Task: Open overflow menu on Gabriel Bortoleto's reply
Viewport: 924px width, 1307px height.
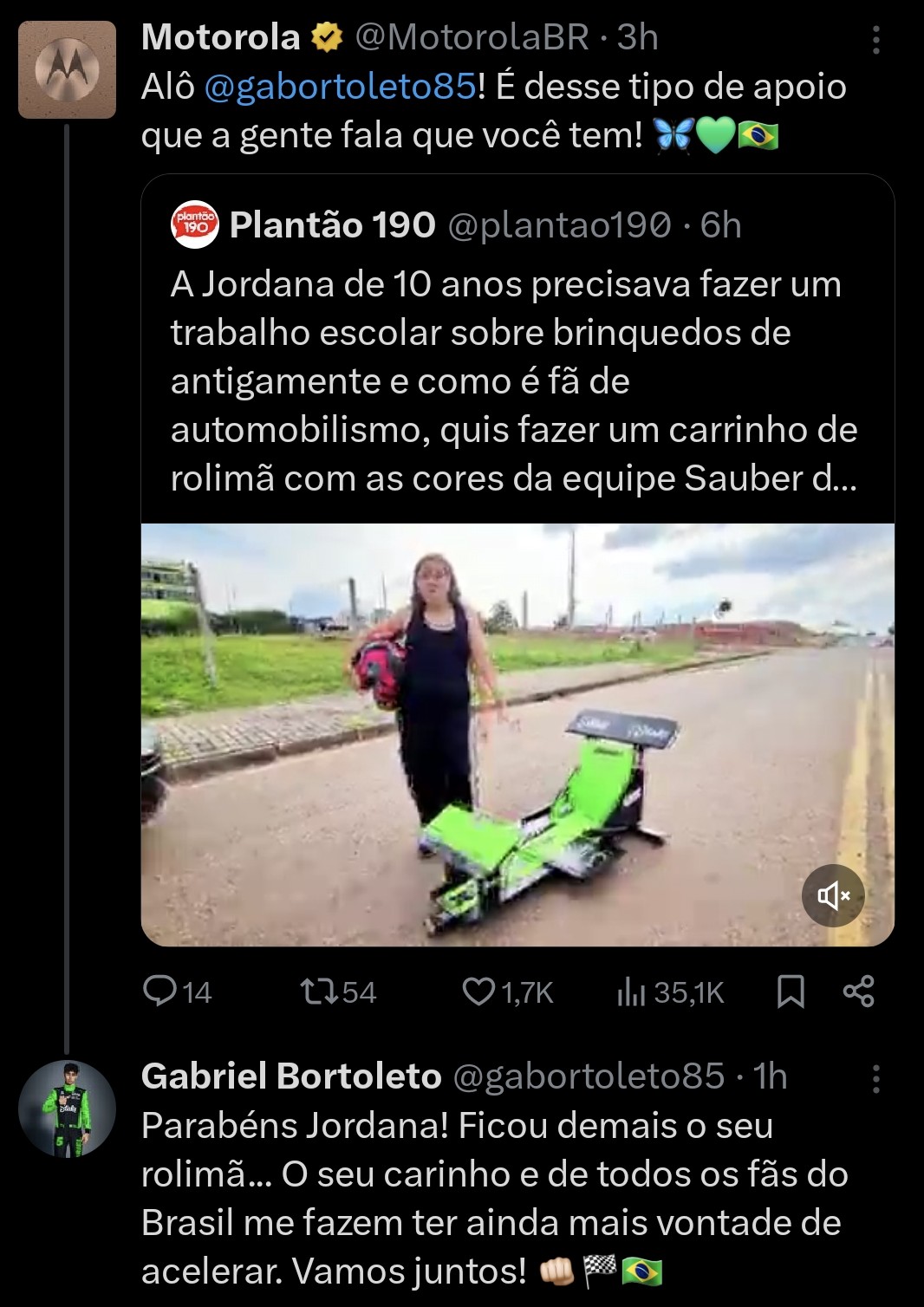Action: (876, 1079)
